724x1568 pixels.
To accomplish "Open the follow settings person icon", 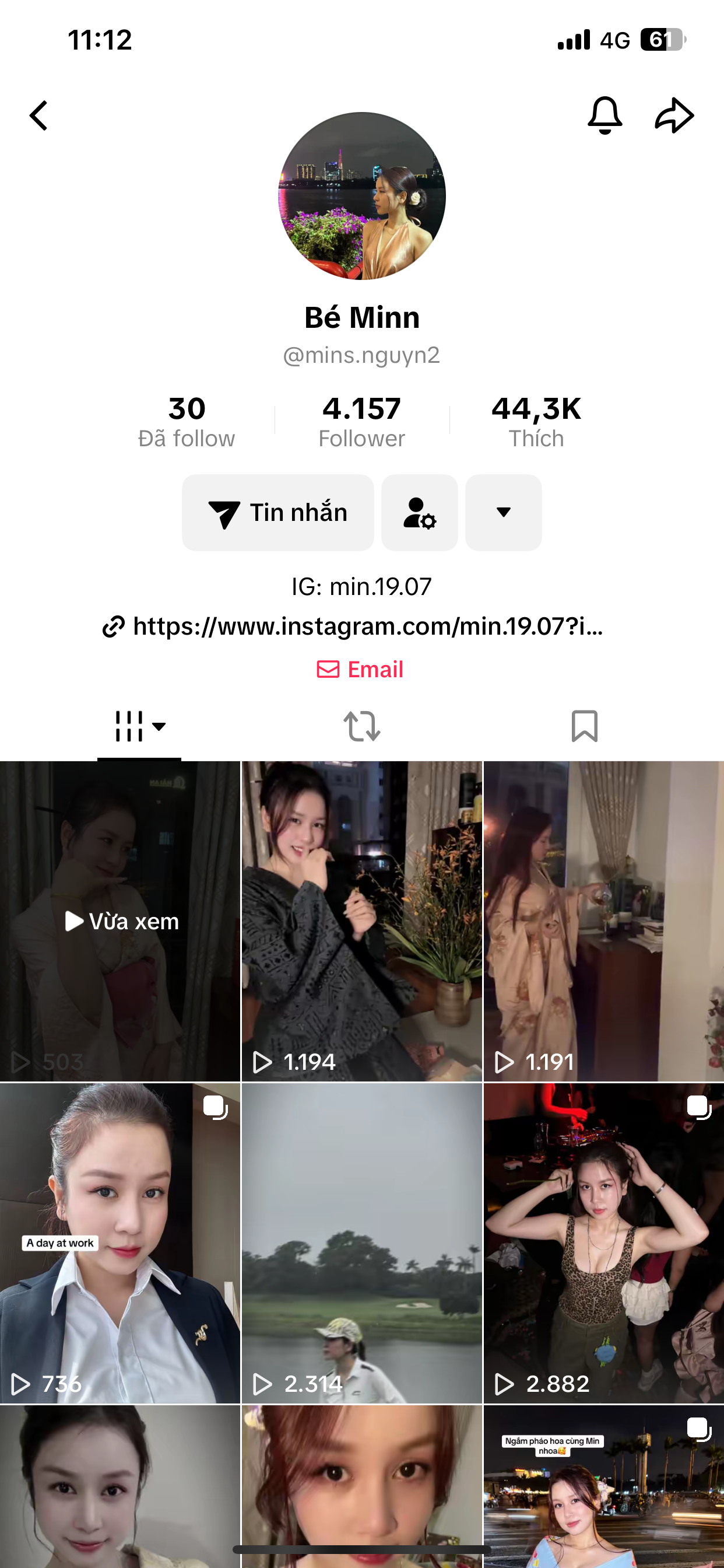I will tap(419, 513).
